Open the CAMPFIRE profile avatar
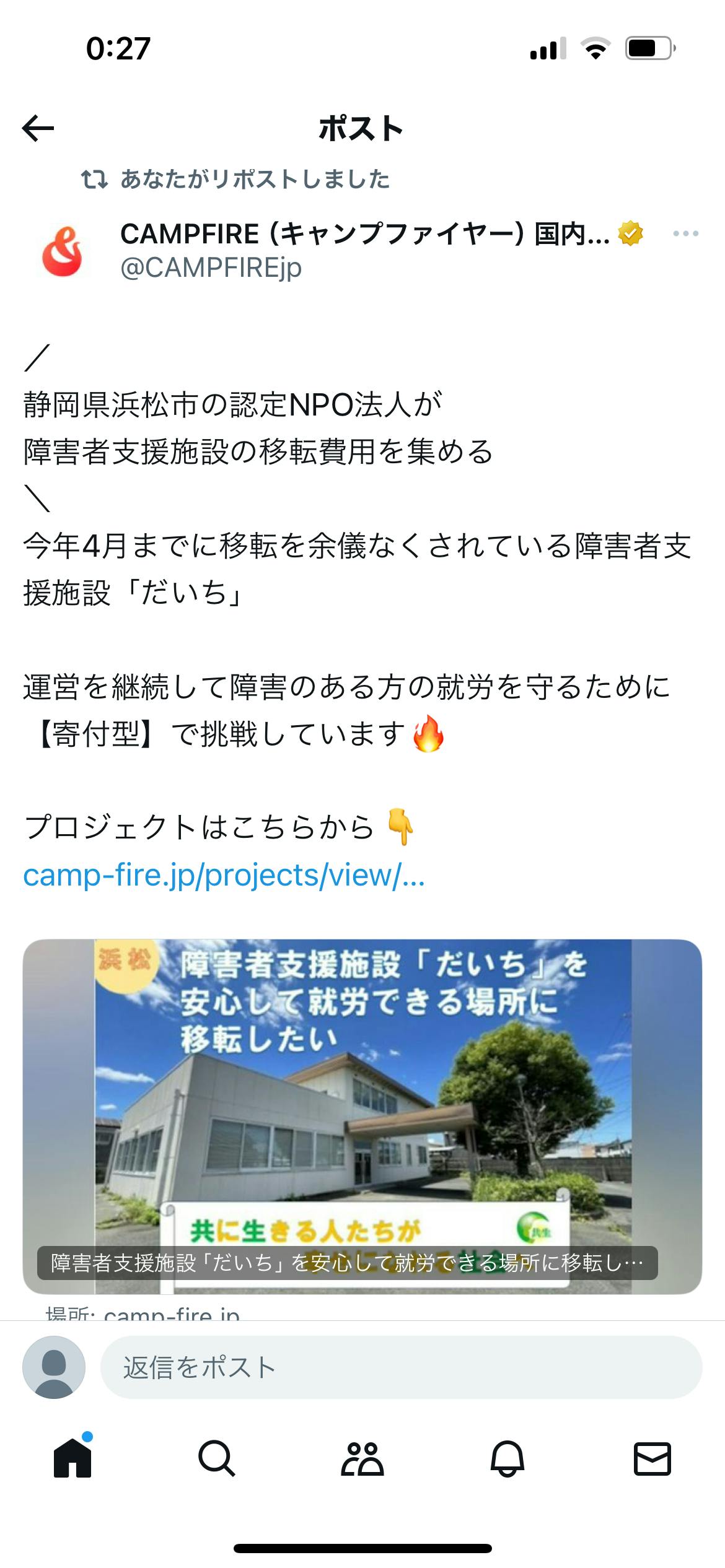The width and height of the screenshot is (725, 1568). coord(62,251)
